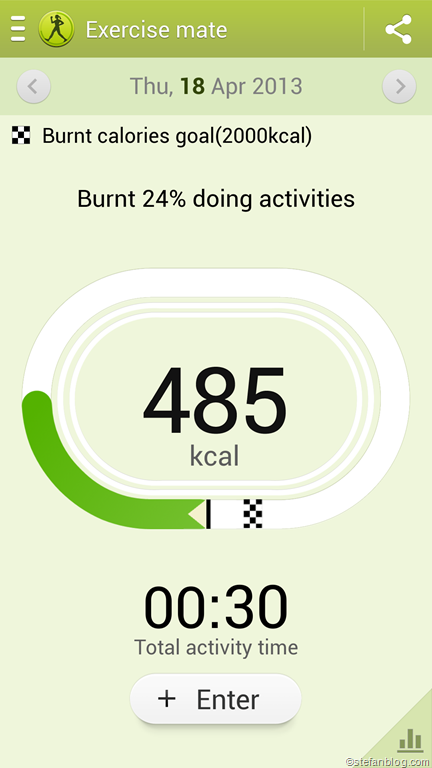Tap the Enter button to add activity

216,699
